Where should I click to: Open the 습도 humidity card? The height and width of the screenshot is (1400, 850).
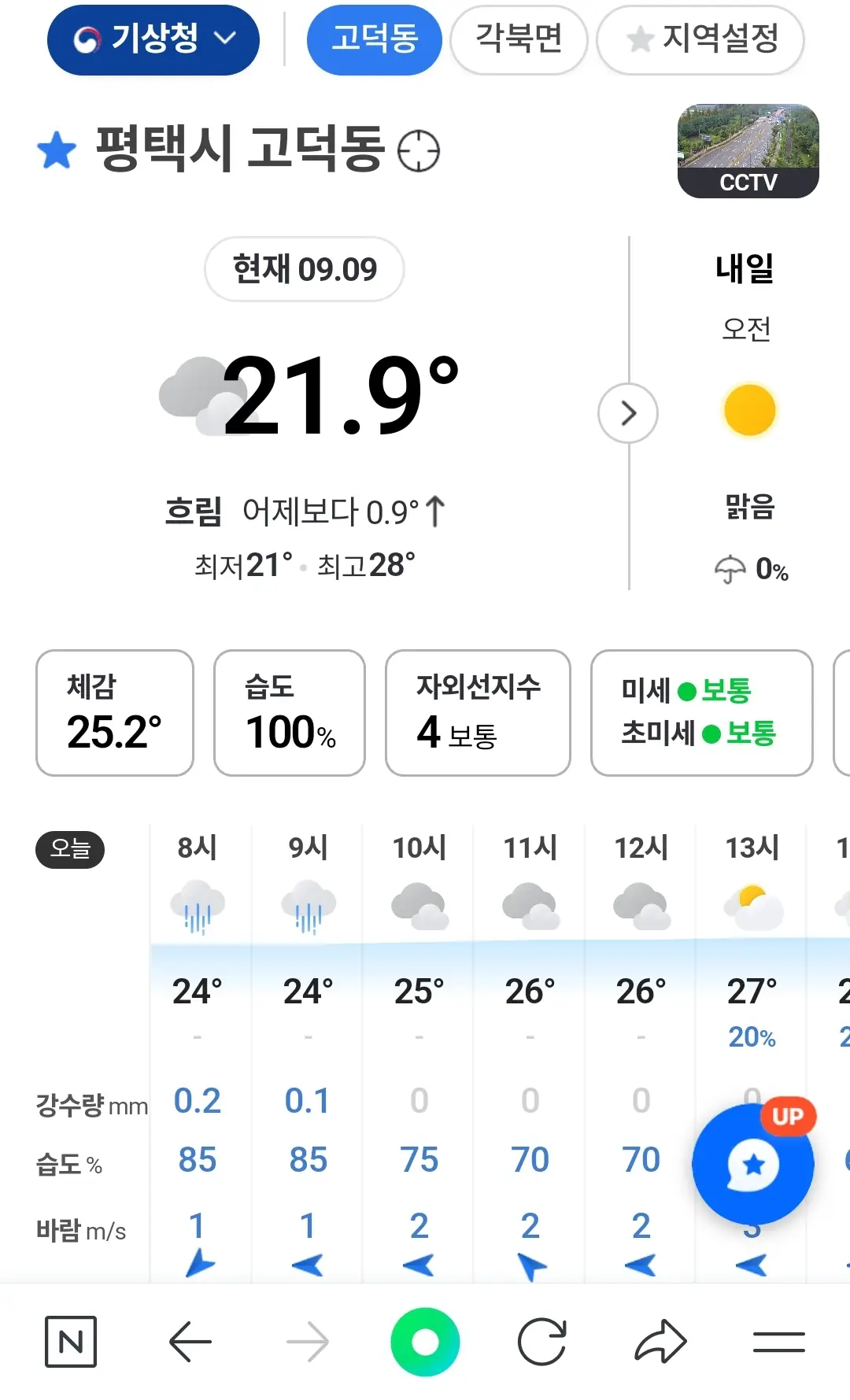(290, 713)
